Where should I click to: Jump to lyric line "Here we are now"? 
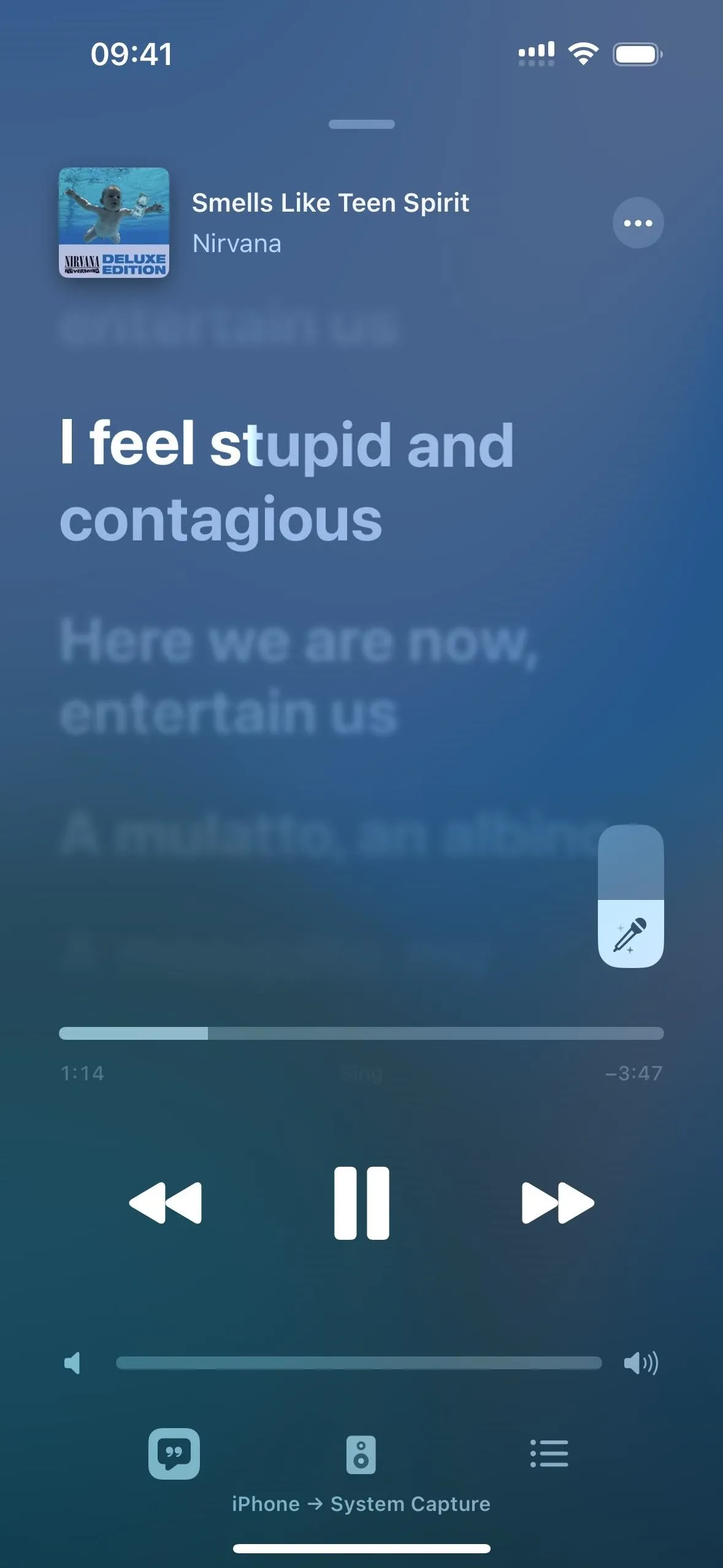click(x=299, y=677)
